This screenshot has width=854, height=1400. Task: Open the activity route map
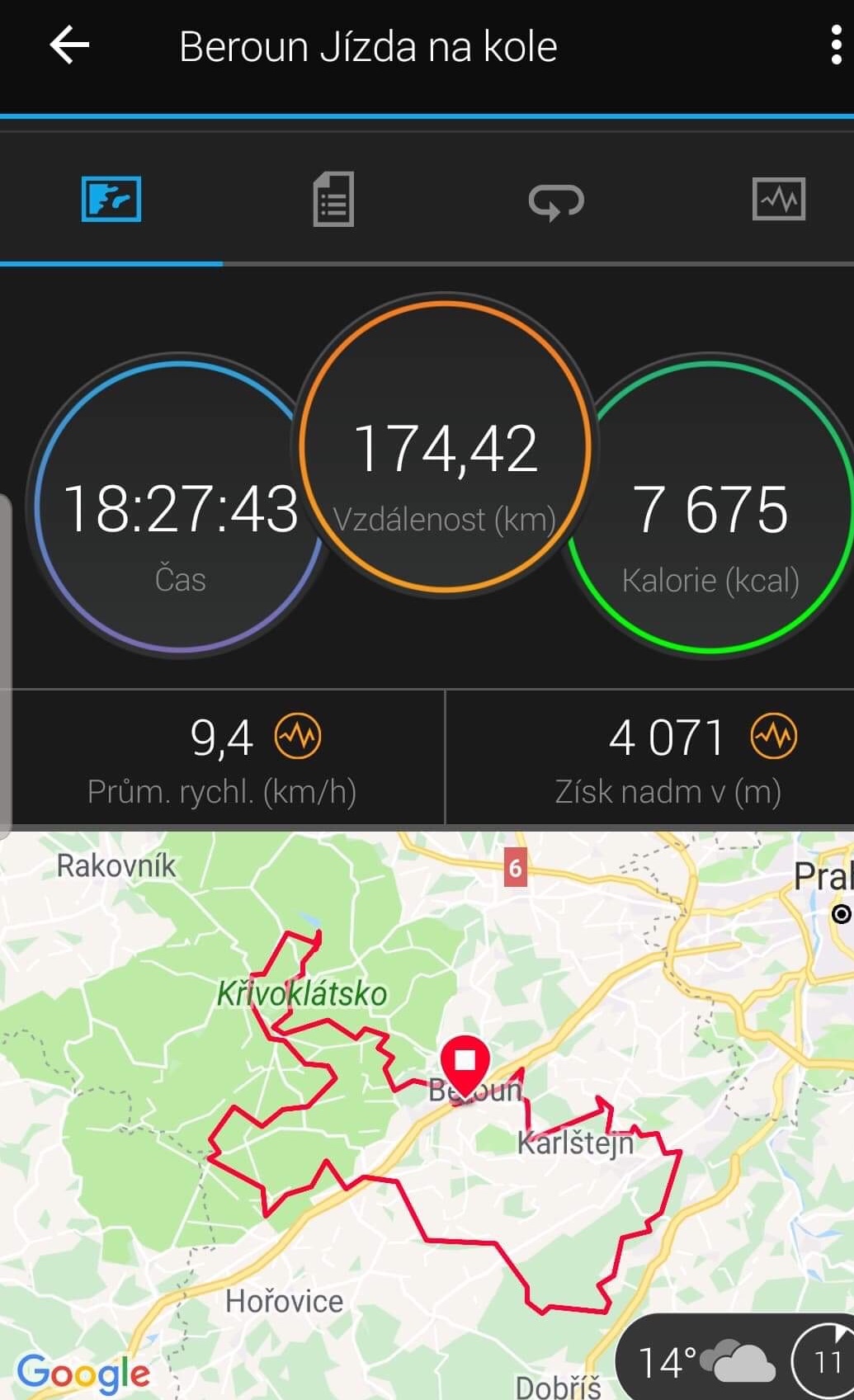(427, 1115)
